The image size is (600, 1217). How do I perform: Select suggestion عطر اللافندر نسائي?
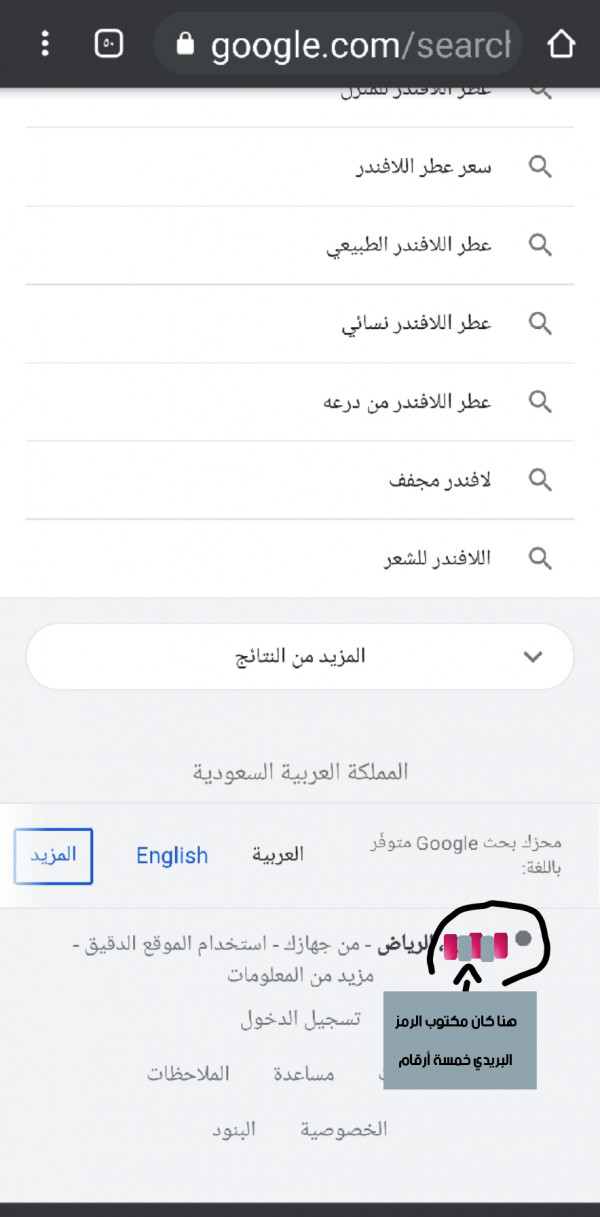coord(300,323)
